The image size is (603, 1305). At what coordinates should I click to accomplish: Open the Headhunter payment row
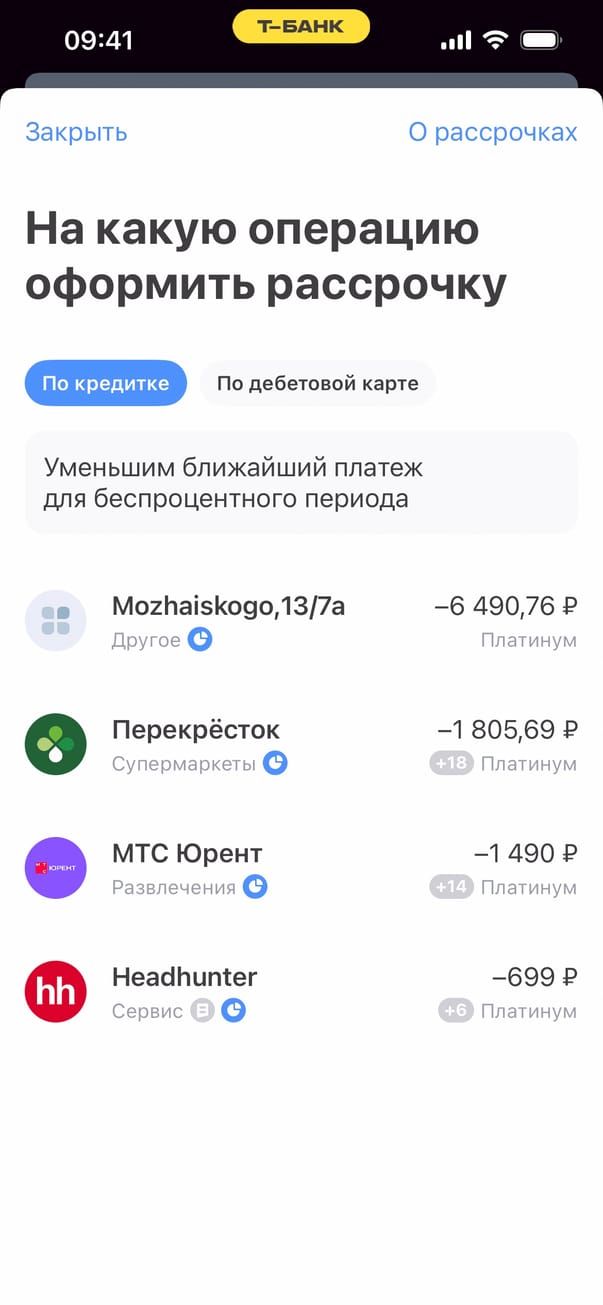point(300,992)
